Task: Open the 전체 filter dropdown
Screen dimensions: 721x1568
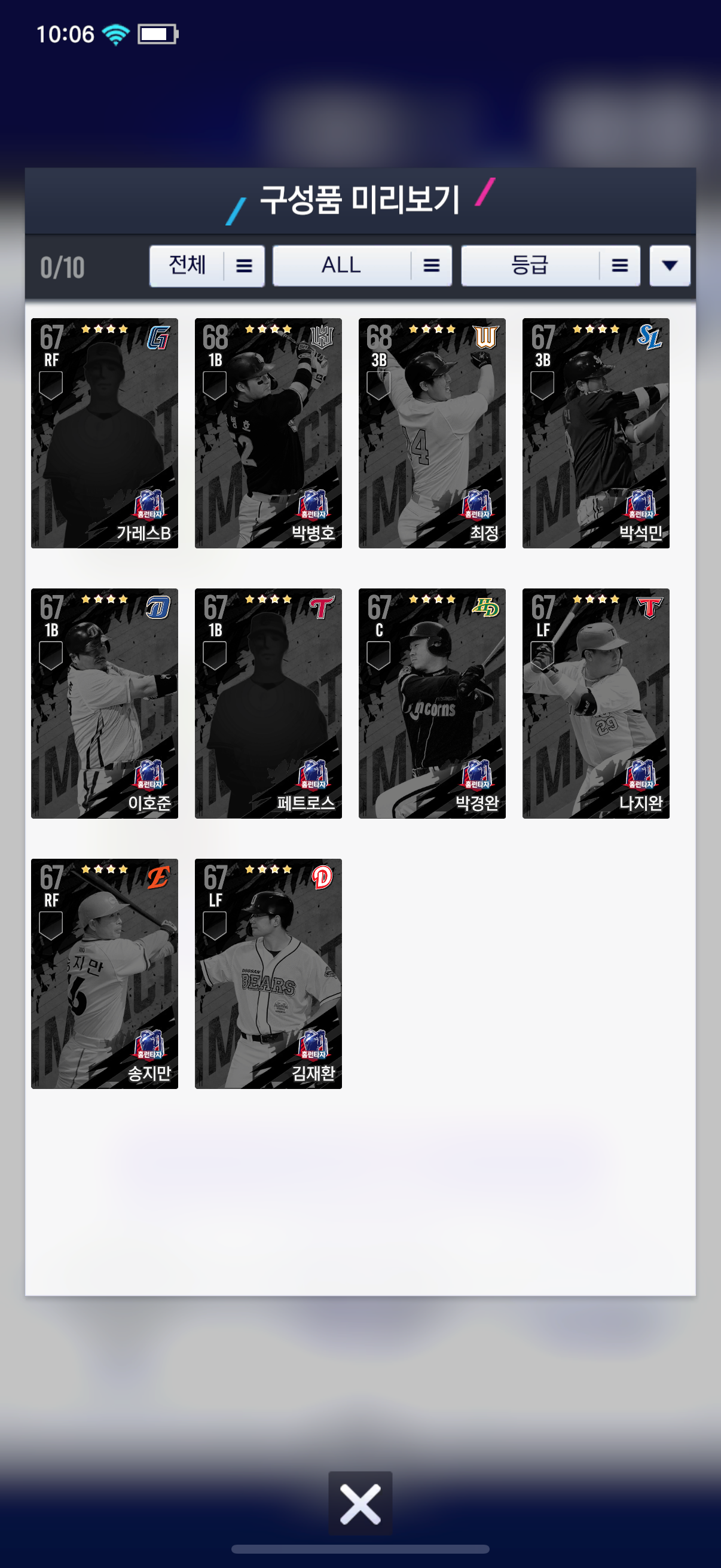Action: click(x=207, y=266)
